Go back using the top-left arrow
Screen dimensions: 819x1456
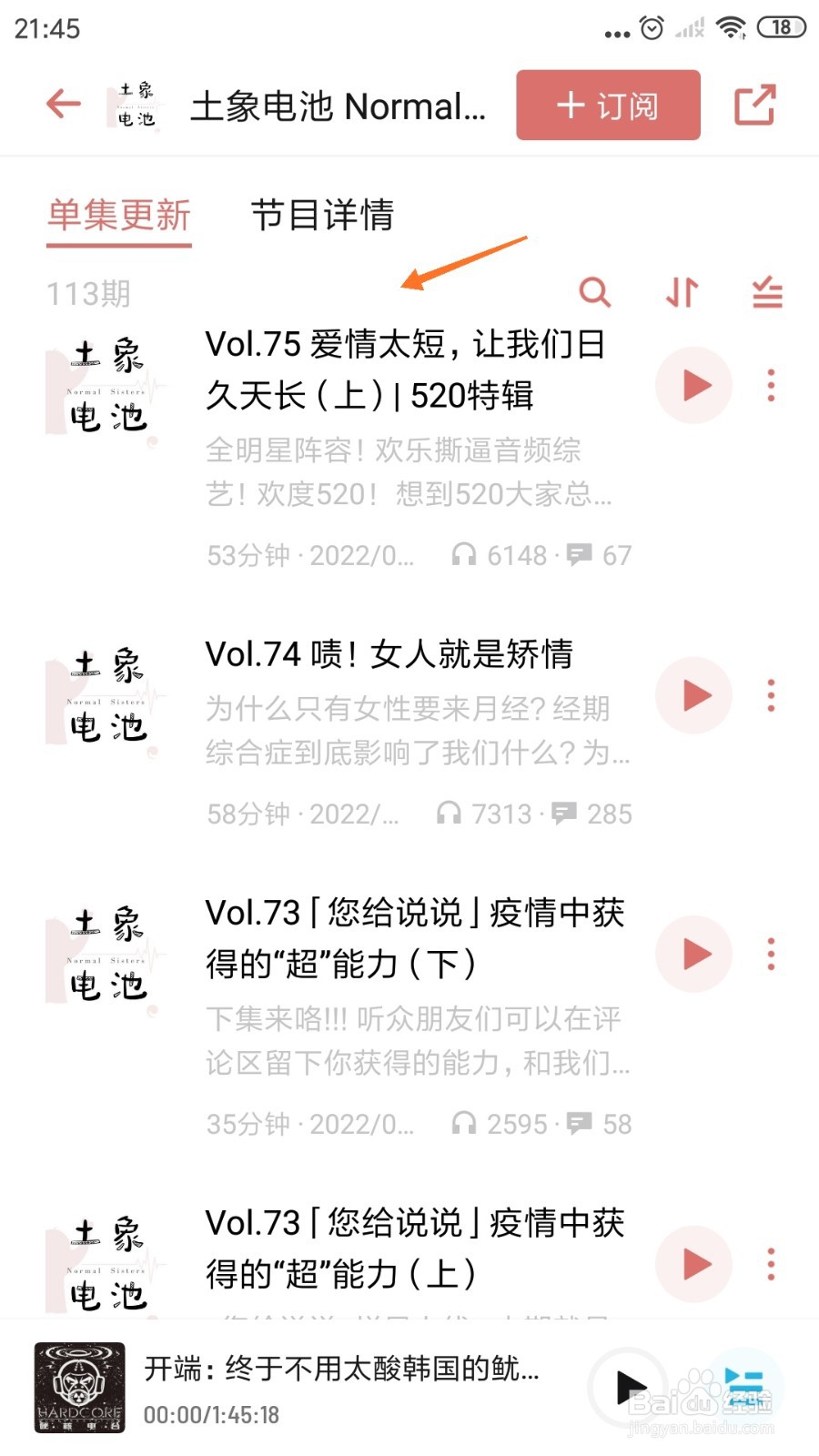[64, 104]
